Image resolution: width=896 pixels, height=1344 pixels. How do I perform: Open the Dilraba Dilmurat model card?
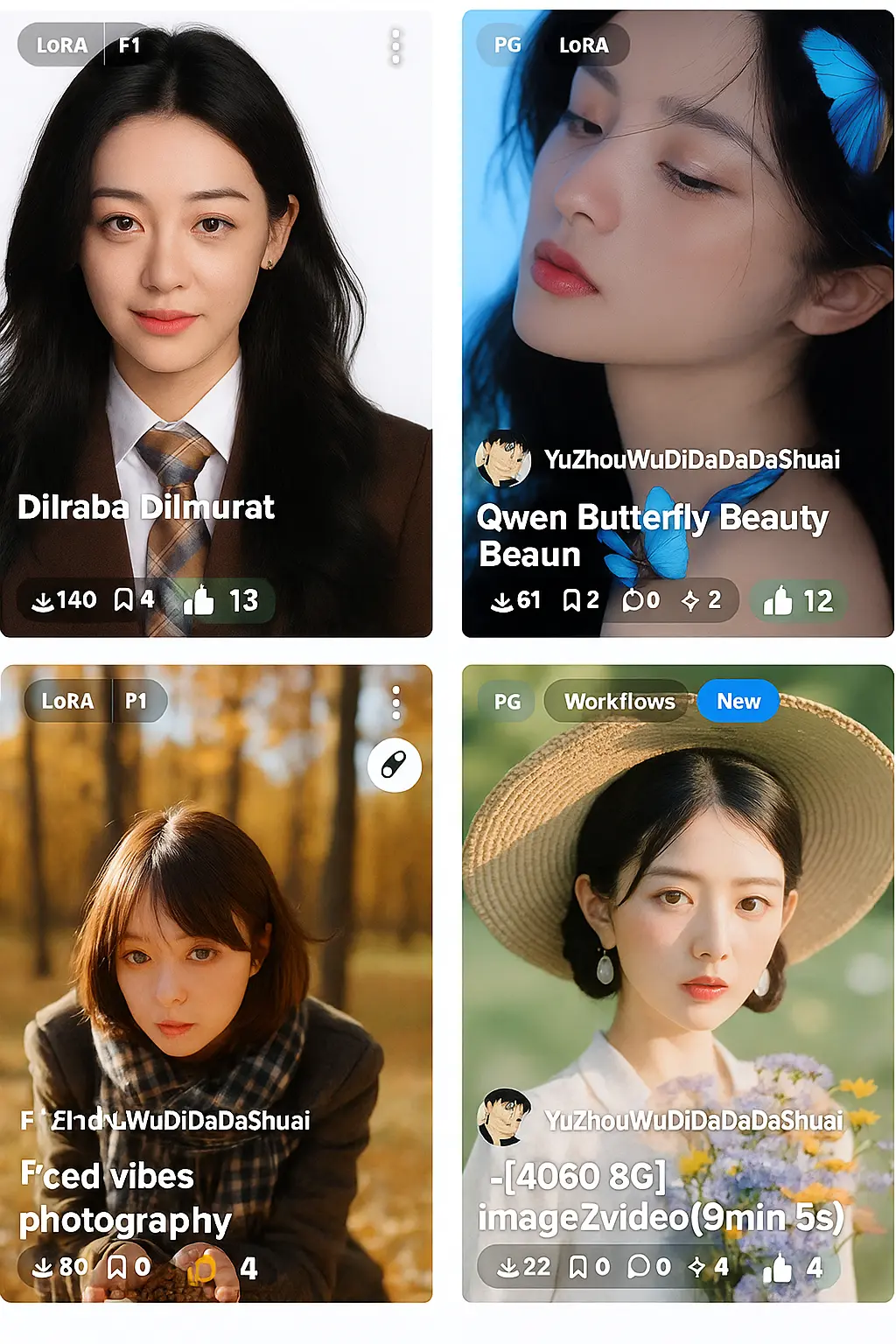[x=215, y=289]
